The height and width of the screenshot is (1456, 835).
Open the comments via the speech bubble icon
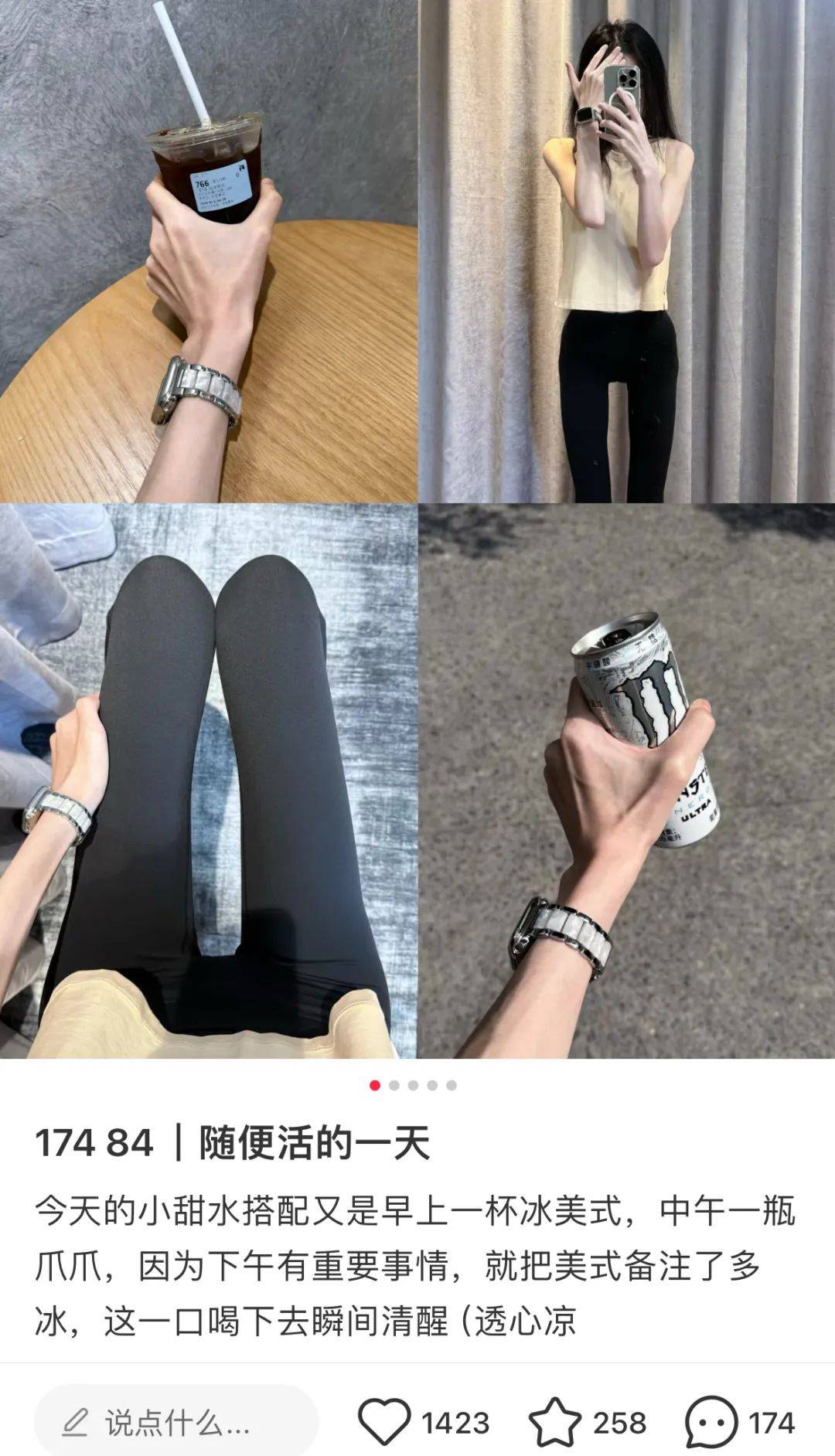(x=711, y=1422)
